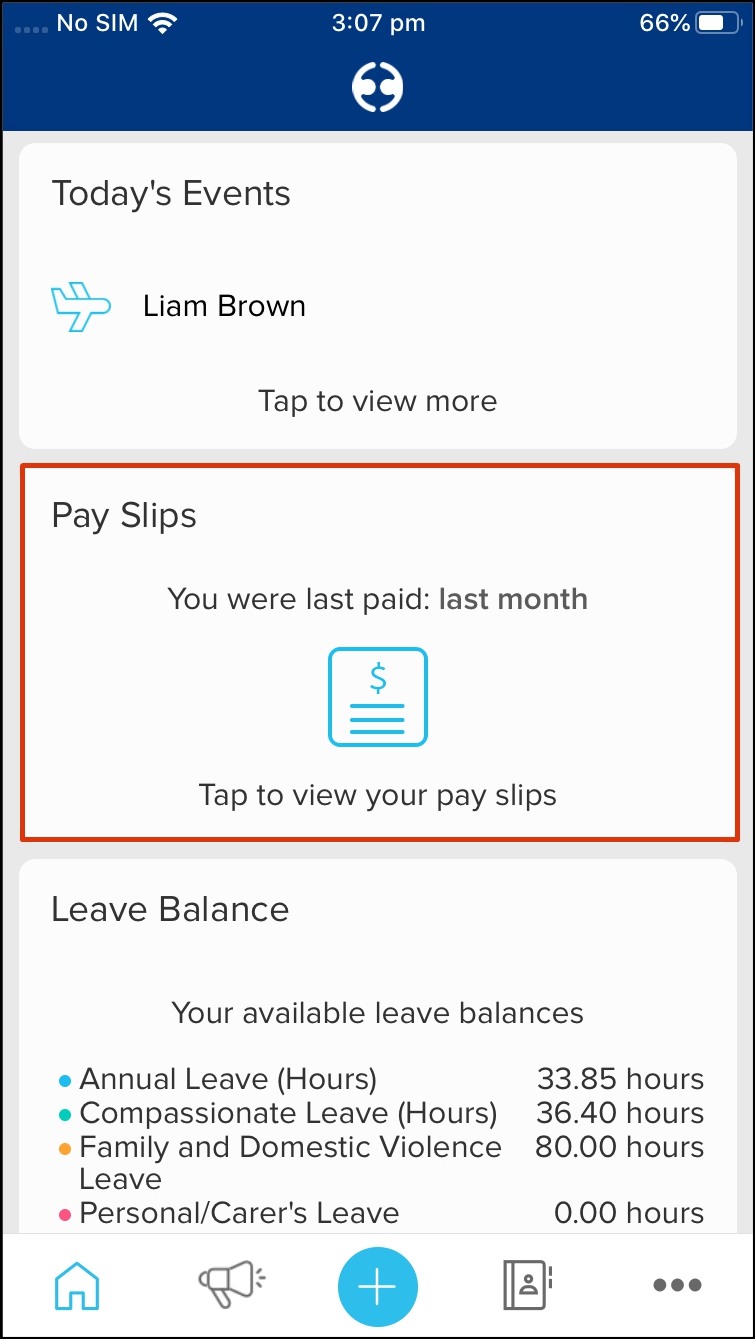
Task: Tap the blue plus button
Action: tap(378, 1286)
